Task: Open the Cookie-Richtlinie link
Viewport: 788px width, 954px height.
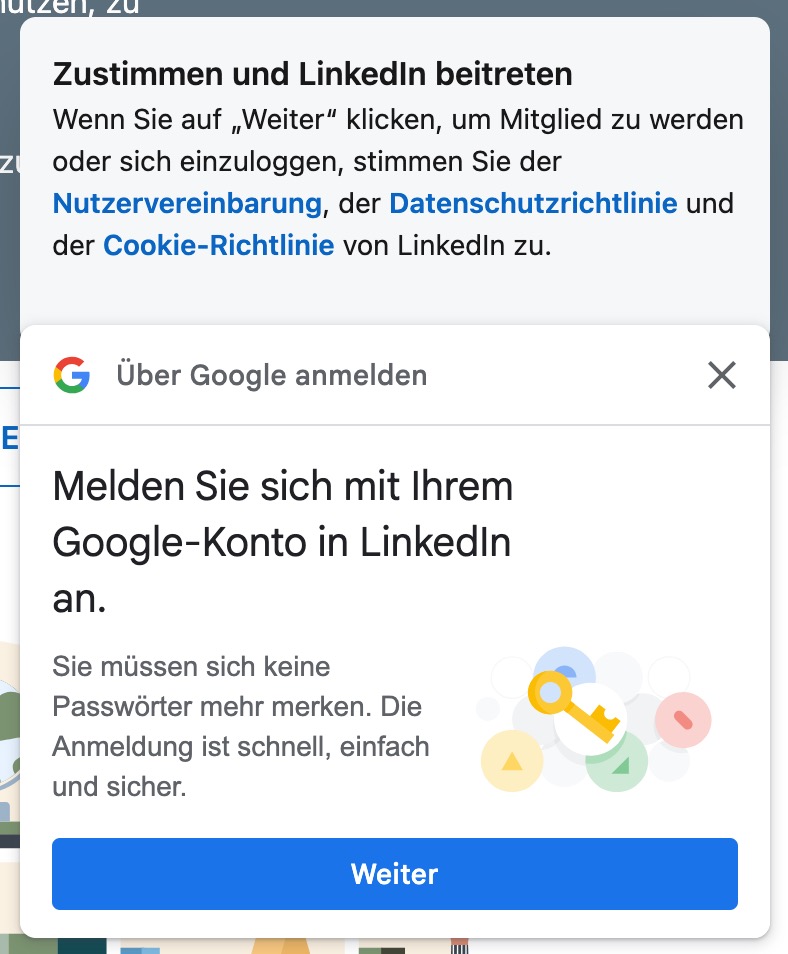Action: pyautogui.click(x=218, y=245)
